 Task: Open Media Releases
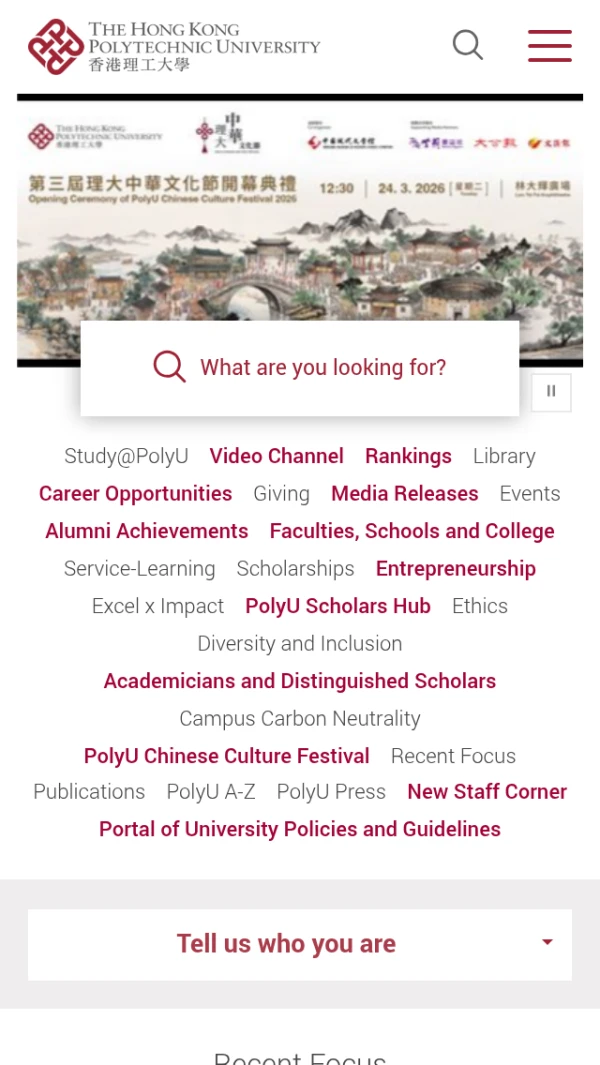pos(404,494)
